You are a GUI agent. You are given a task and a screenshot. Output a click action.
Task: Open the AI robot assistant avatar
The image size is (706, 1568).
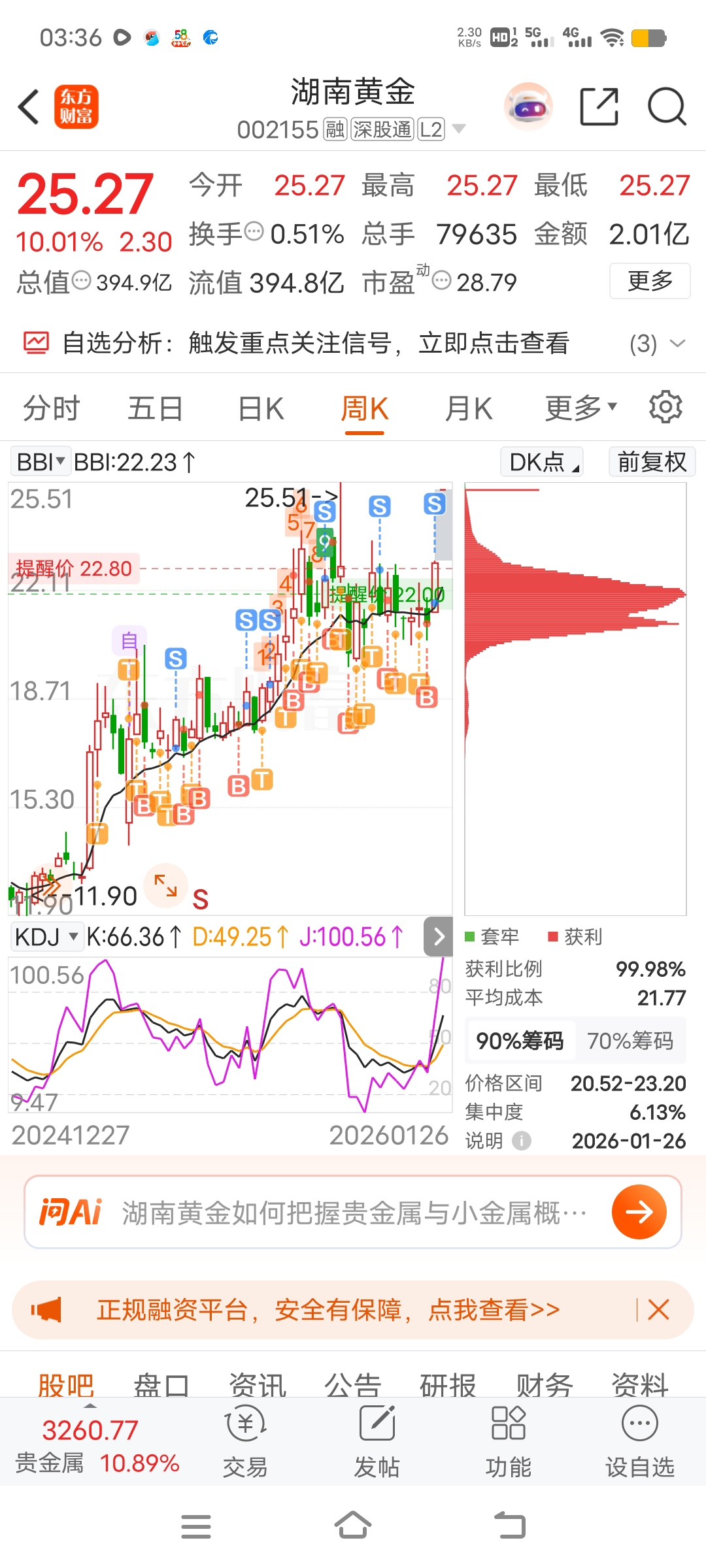click(528, 106)
